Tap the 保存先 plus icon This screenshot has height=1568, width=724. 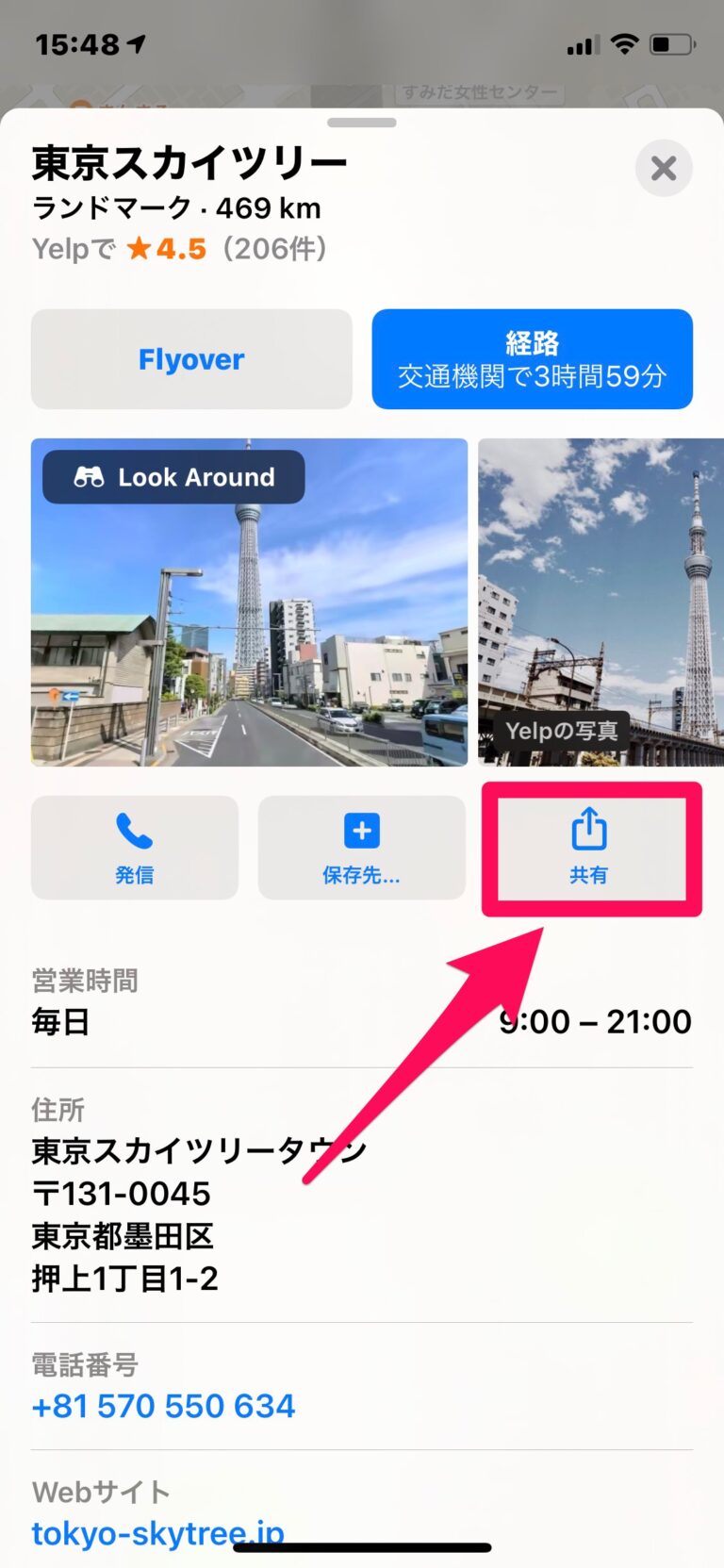(x=361, y=830)
